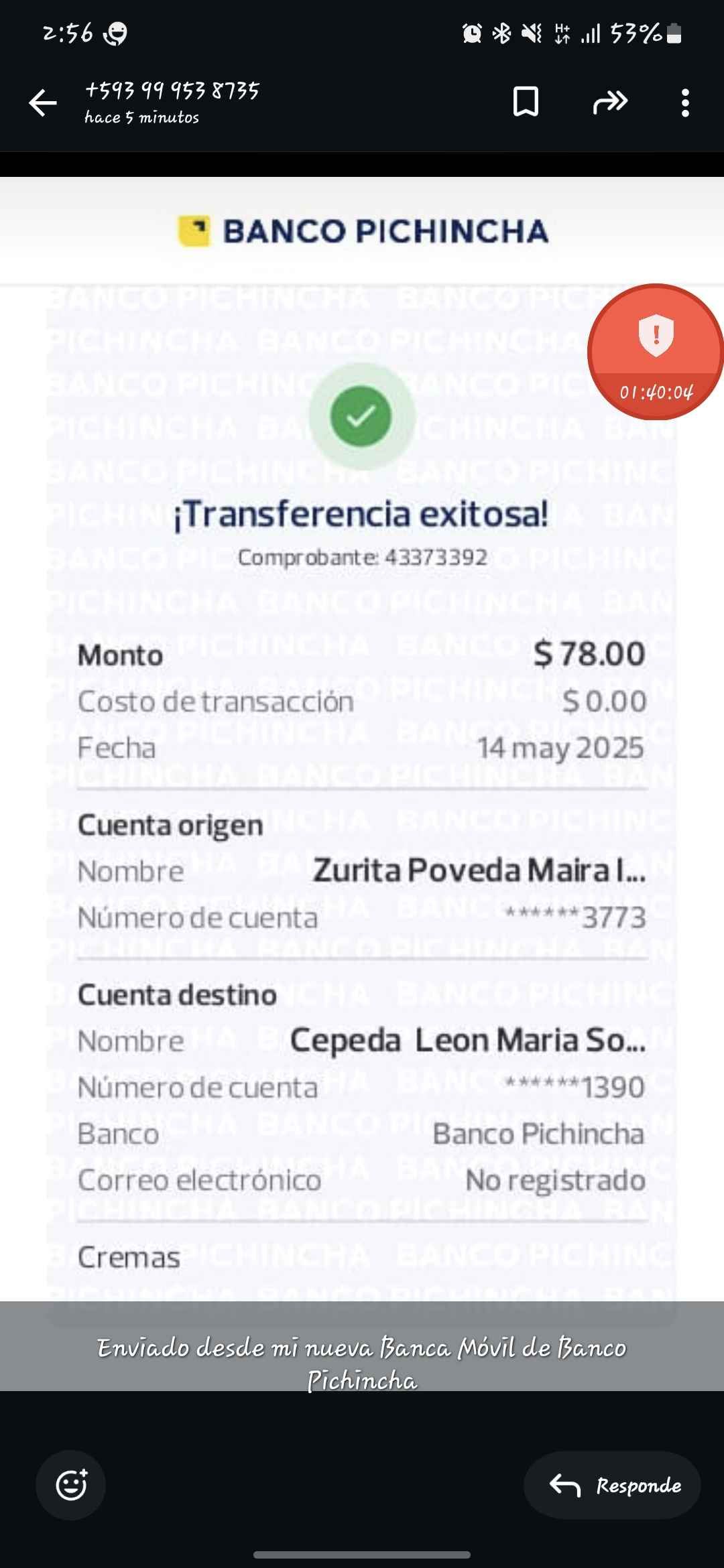Add an emoji reaction
The height and width of the screenshot is (1568, 724).
pyautogui.click(x=71, y=1484)
